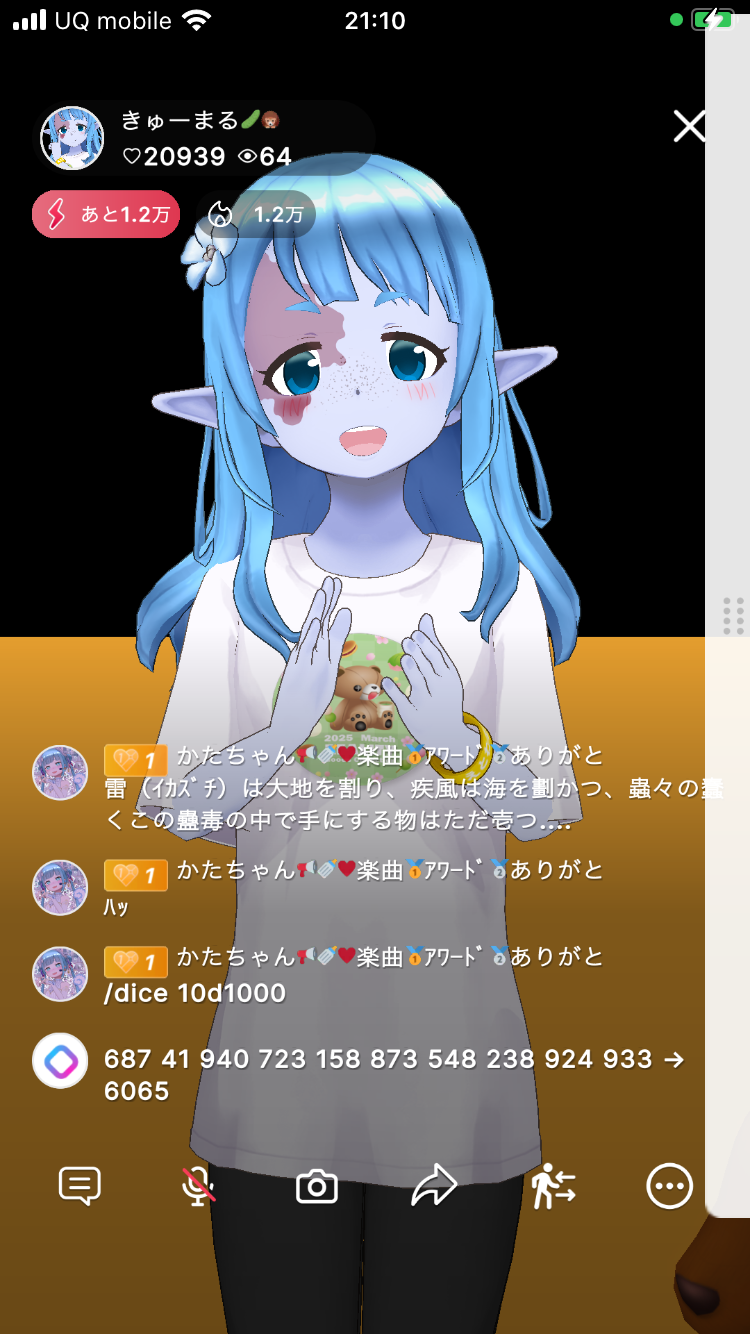Viewport: 750px width, 1334px height.
Task: Open the more options menu
Action: [x=669, y=1186]
